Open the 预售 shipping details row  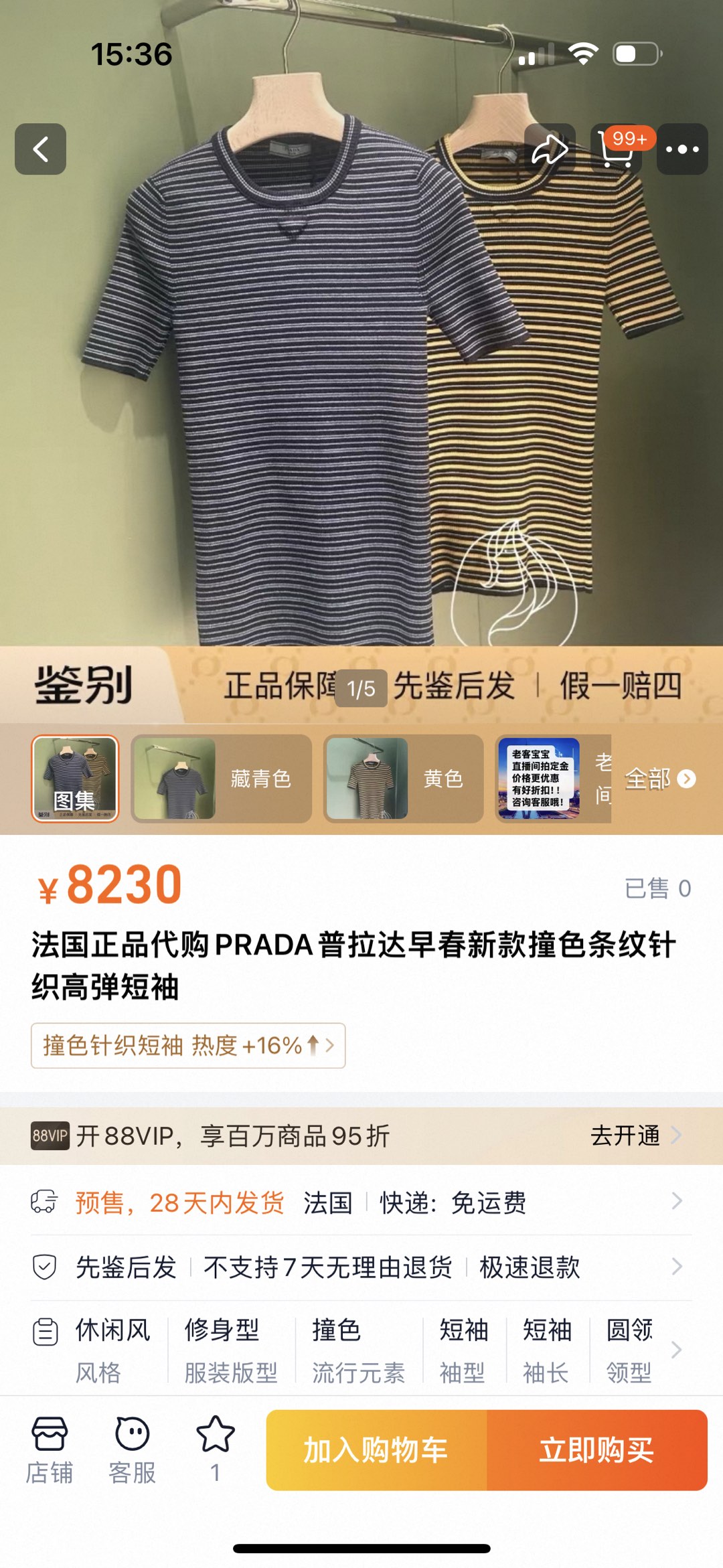pyautogui.click(x=361, y=1202)
